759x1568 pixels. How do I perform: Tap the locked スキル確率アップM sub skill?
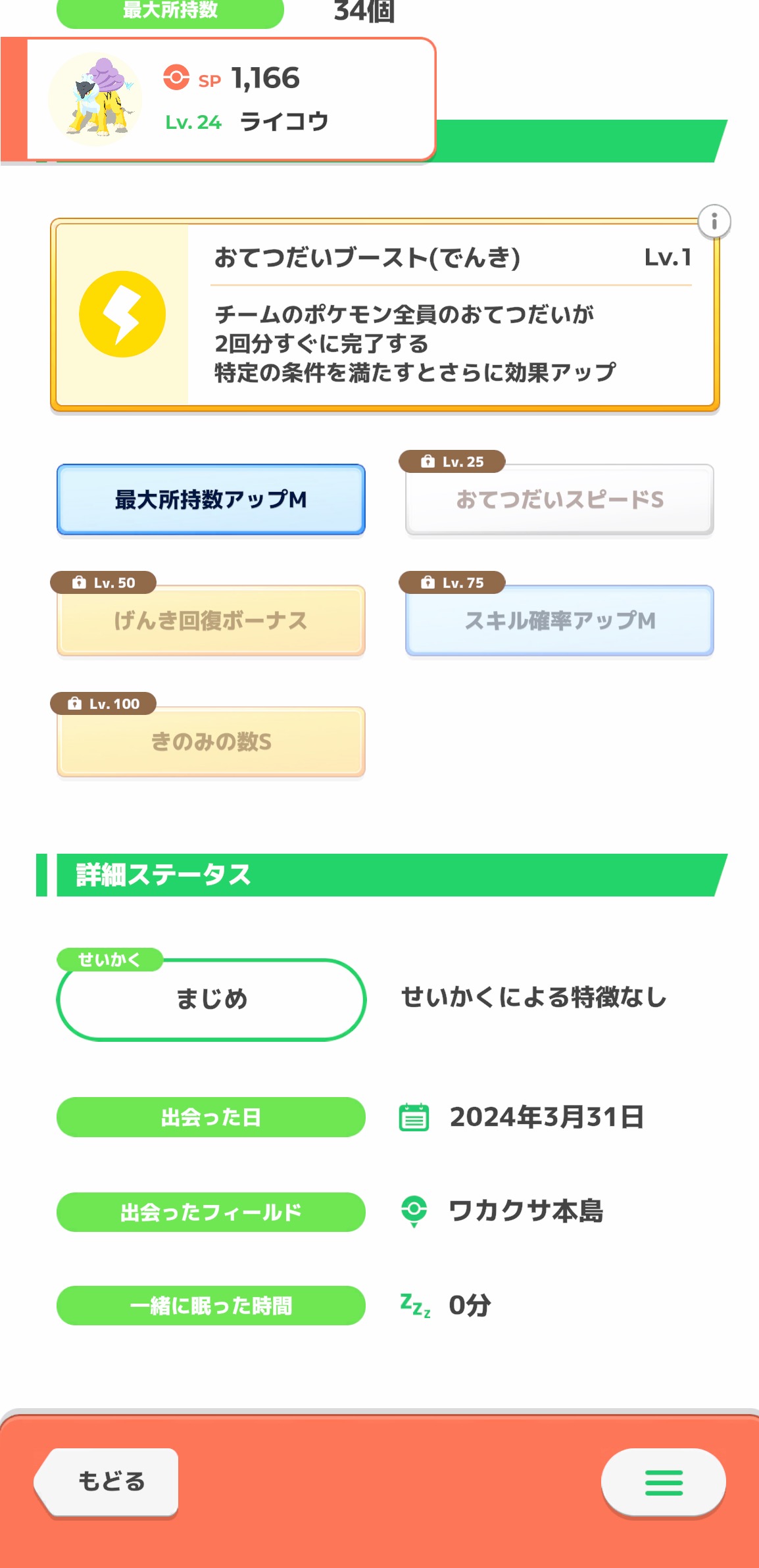coord(560,620)
